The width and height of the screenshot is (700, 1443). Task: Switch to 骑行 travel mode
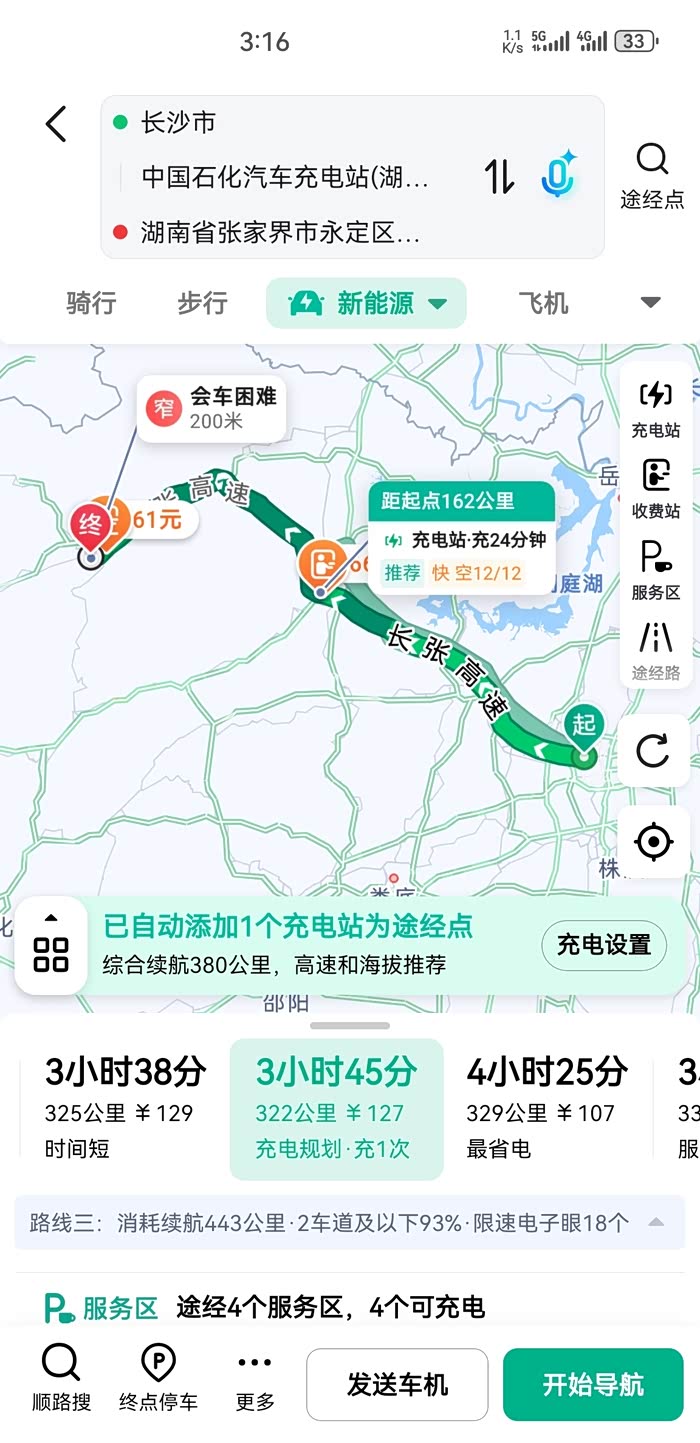(x=91, y=303)
